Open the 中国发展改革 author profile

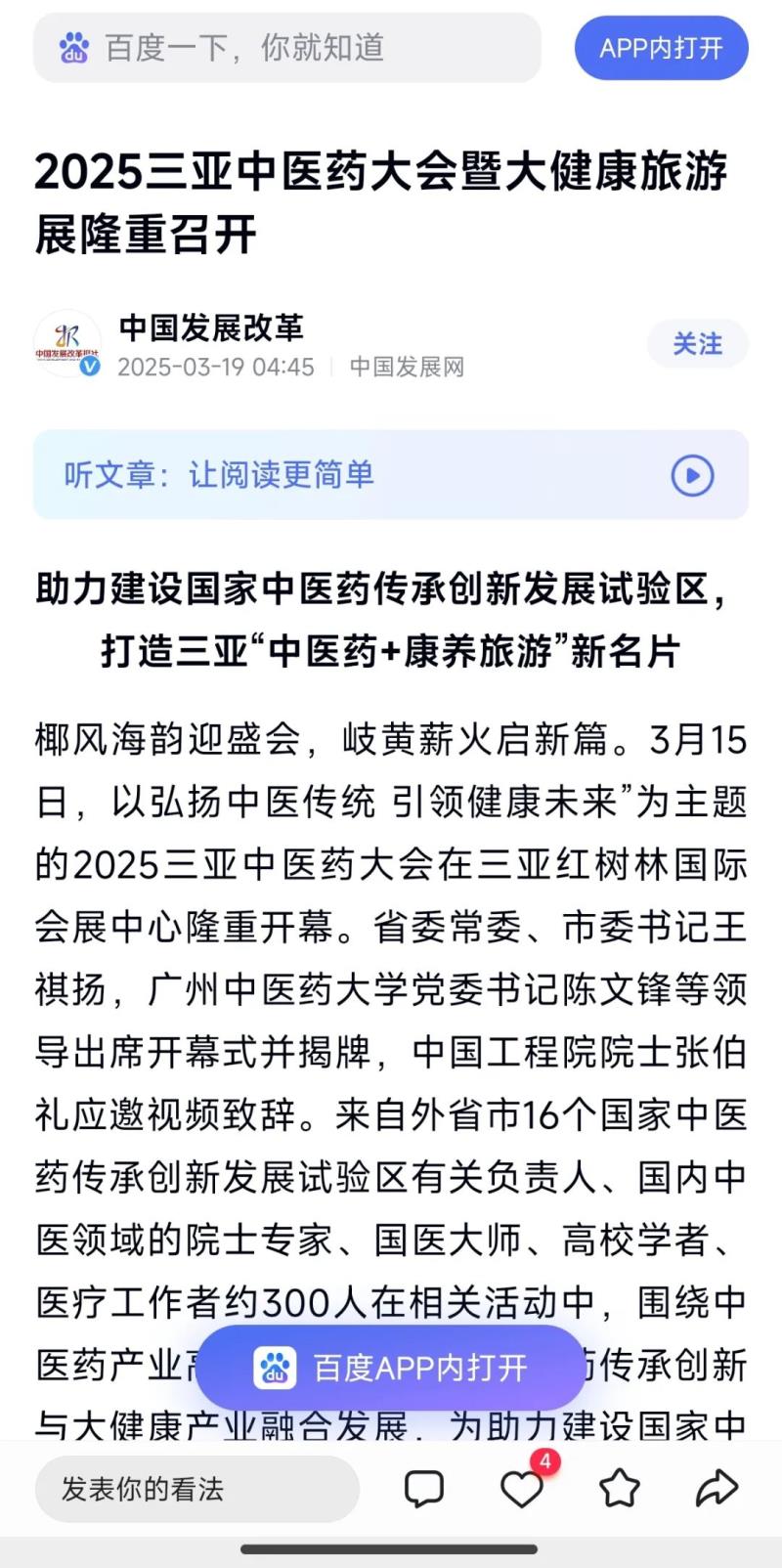tap(211, 328)
